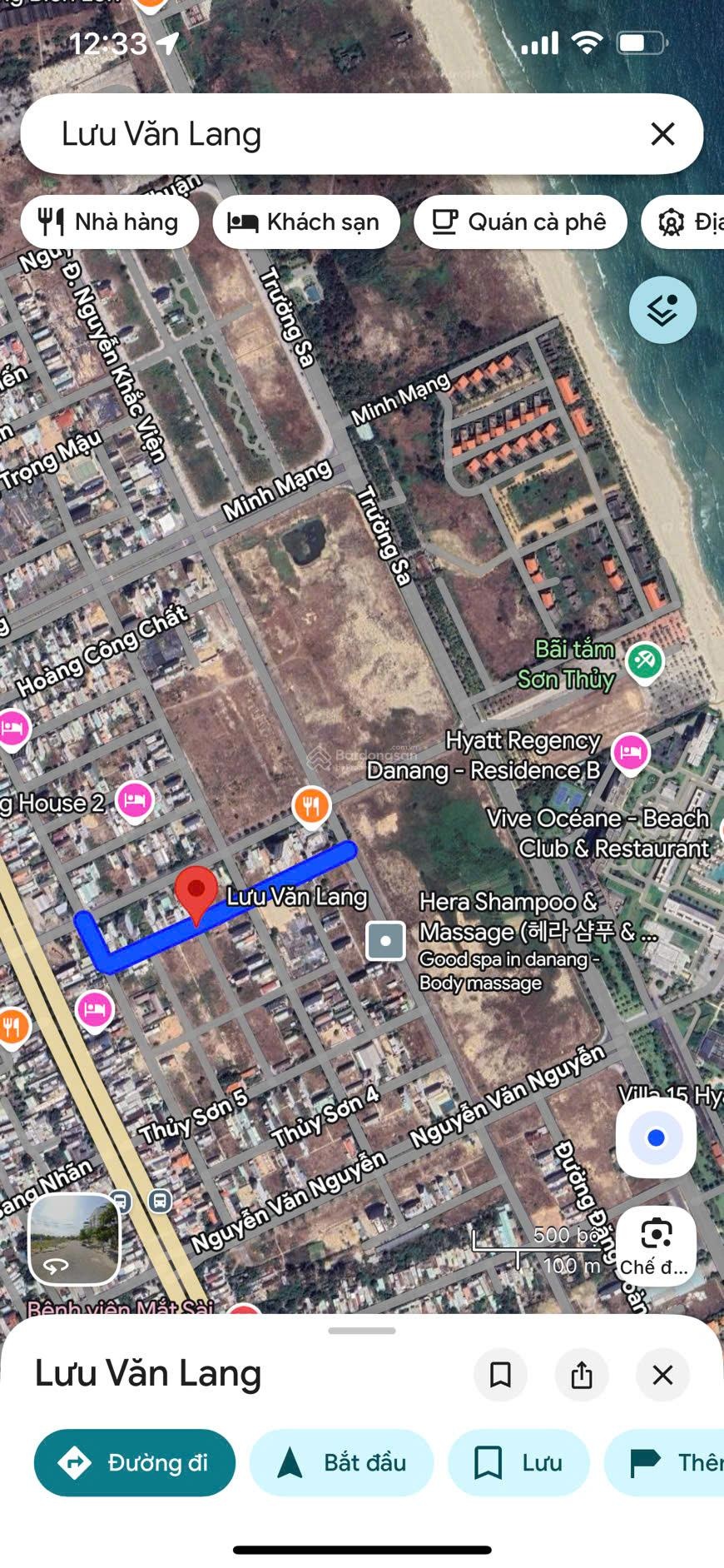Image resolution: width=724 pixels, height=1568 pixels.
Task: Tap the red Lưu Văn Lang pin
Action: pyautogui.click(x=196, y=892)
